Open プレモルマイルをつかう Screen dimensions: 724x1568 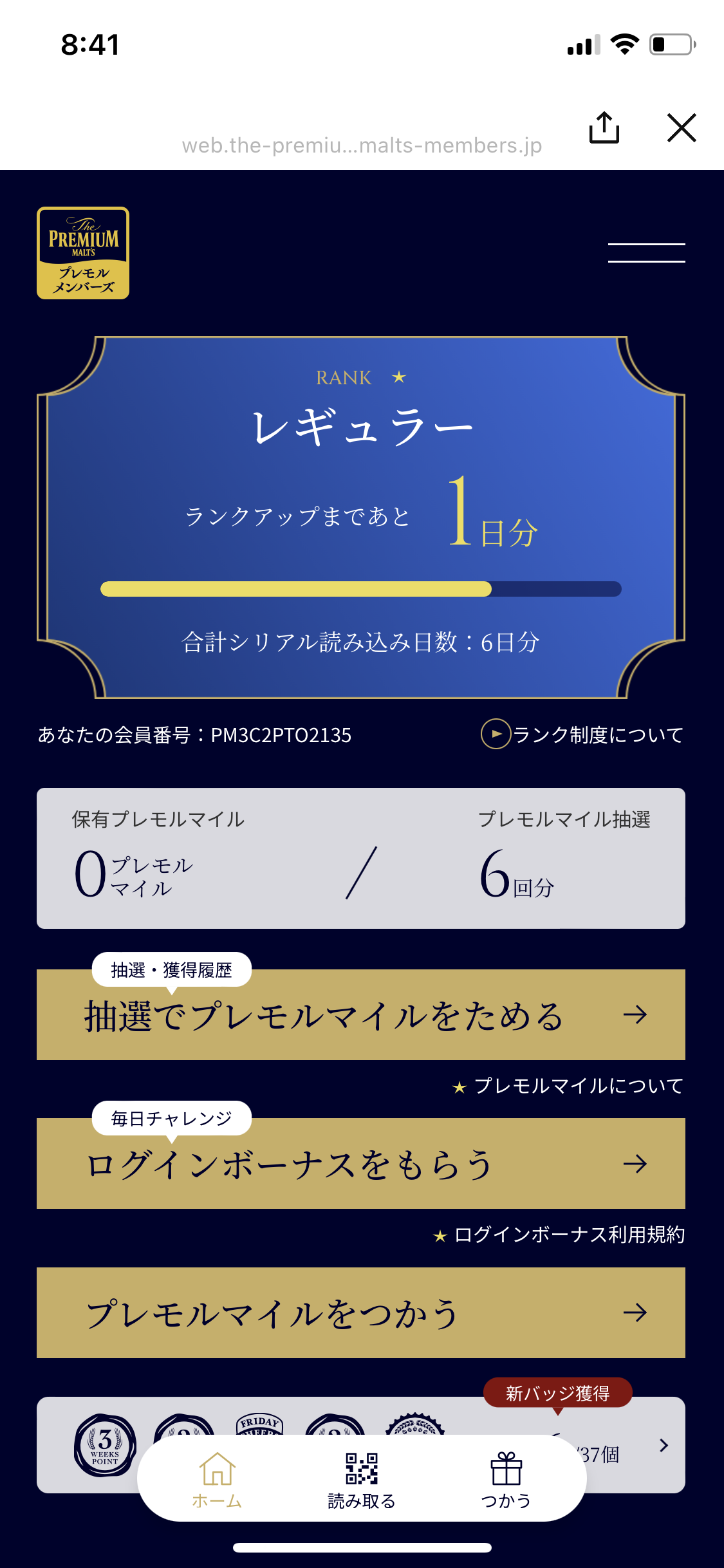pyautogui.click(x=360, y=1313)
